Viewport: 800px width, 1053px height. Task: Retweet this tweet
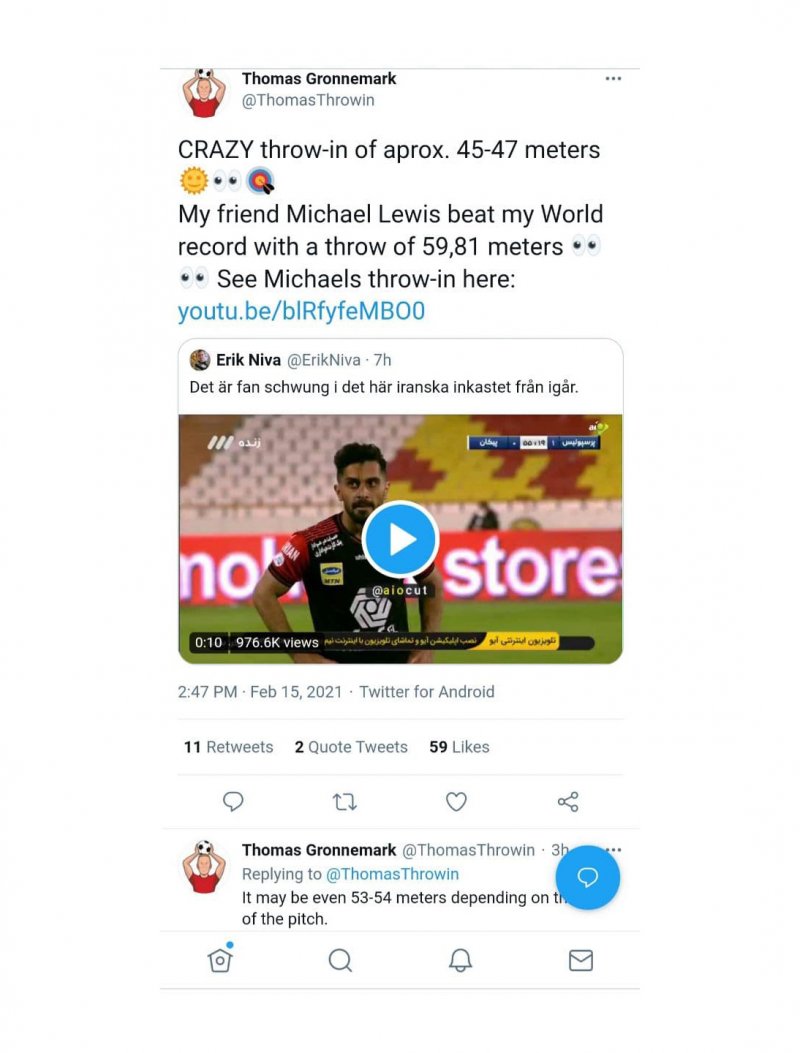coord(344,801)
